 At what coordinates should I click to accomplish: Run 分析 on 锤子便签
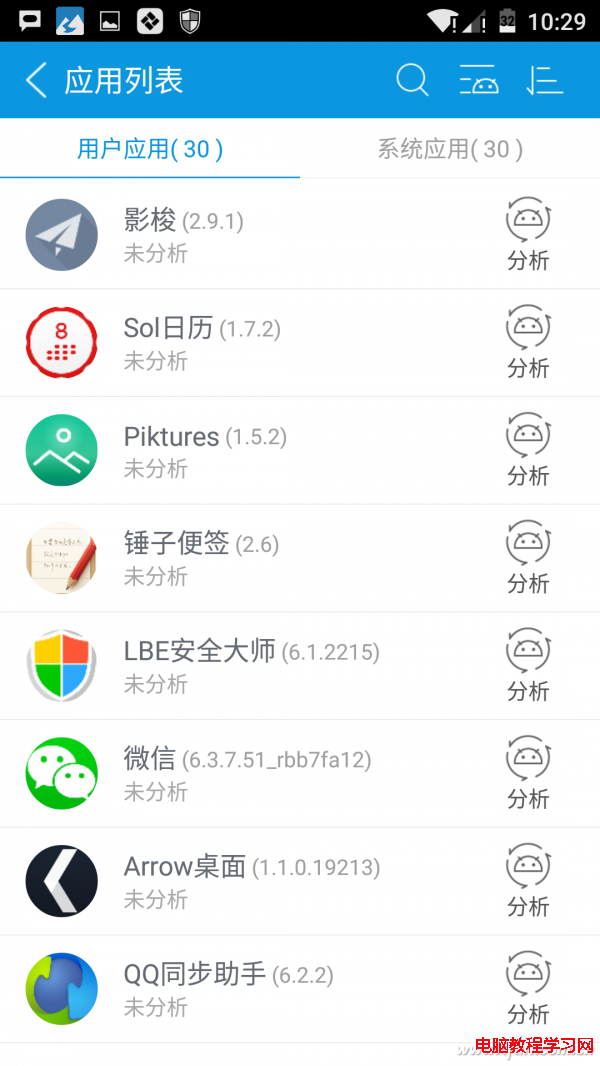[528, 557]
